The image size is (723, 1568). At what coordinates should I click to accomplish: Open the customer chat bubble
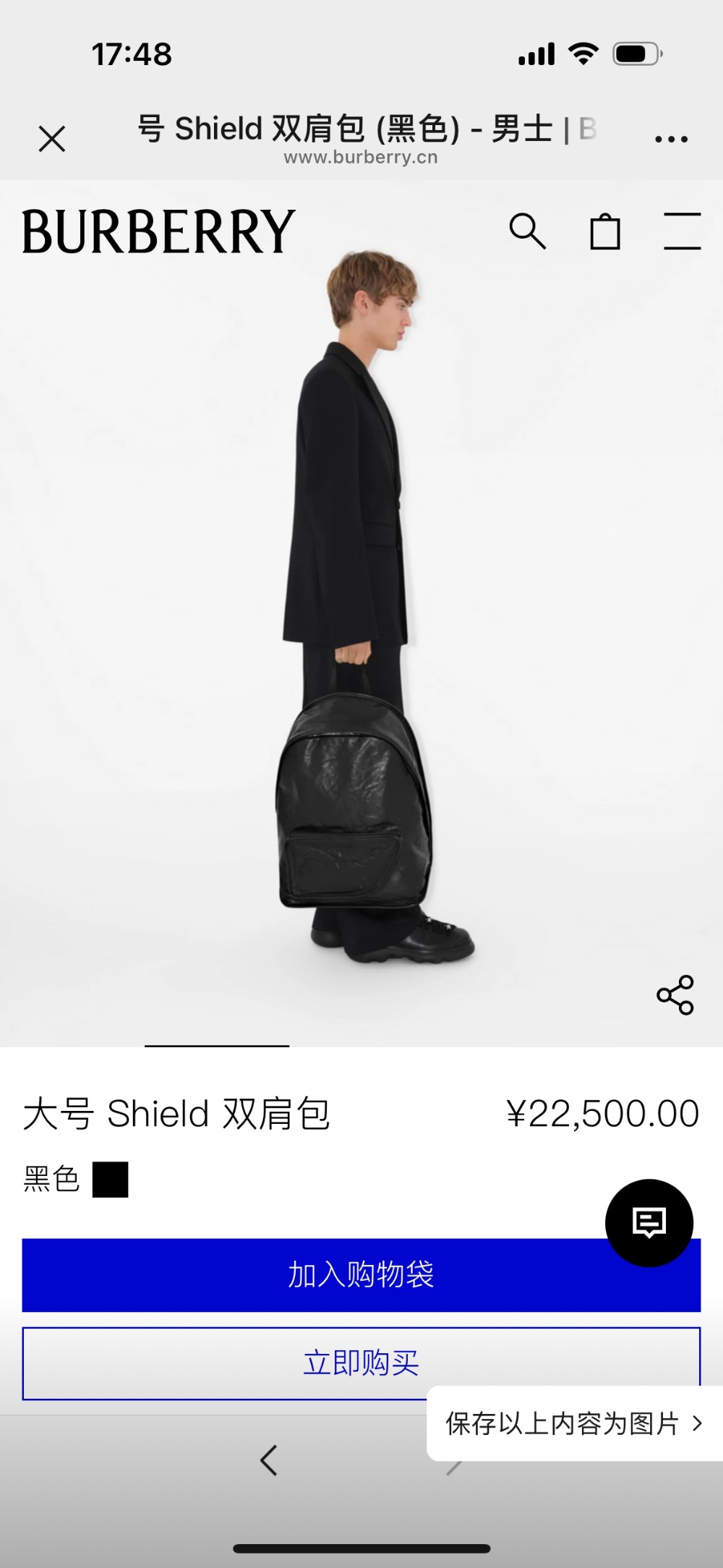(649, 1223)
